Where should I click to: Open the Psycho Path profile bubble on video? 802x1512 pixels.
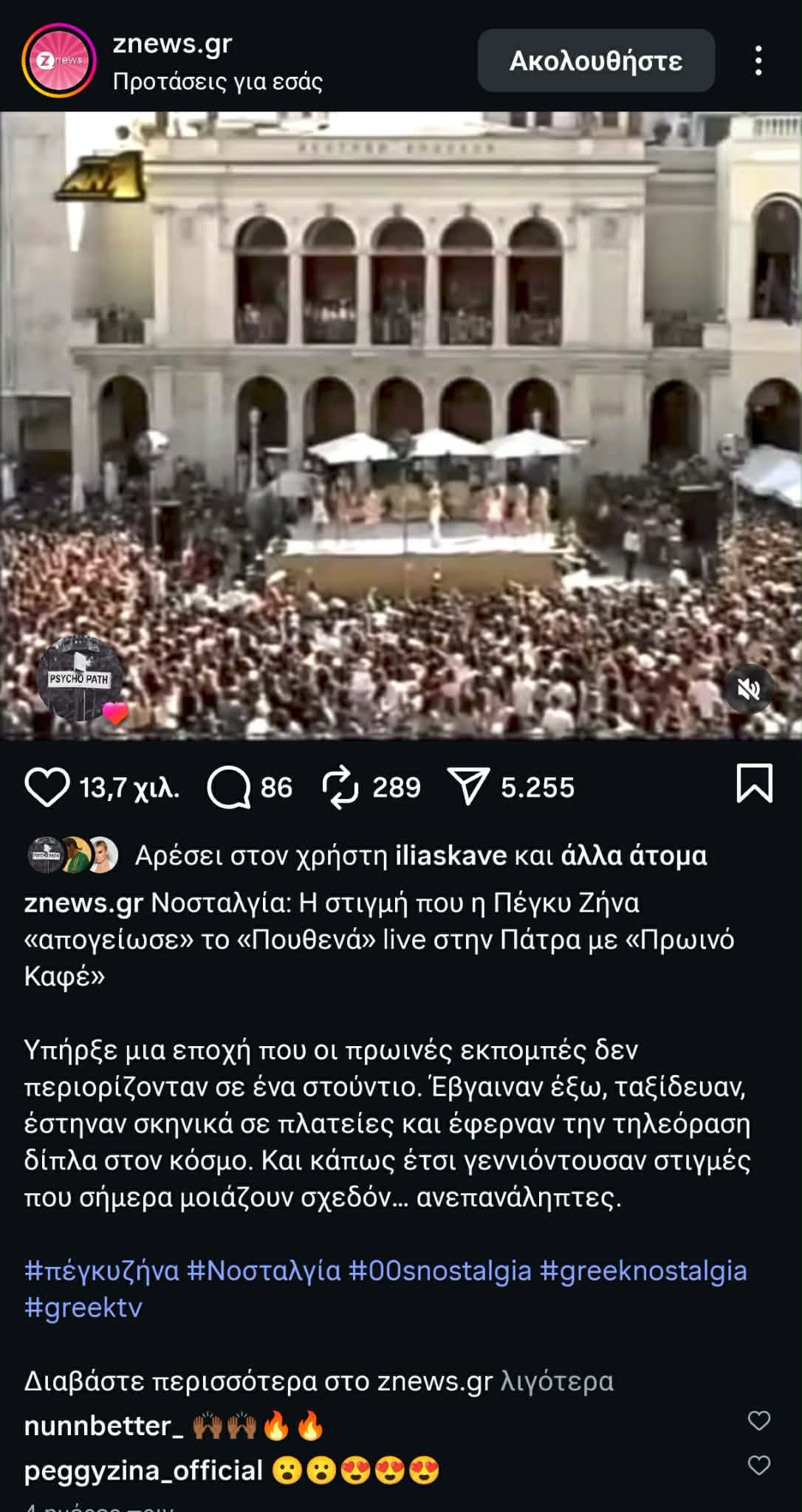click(80, 679)
